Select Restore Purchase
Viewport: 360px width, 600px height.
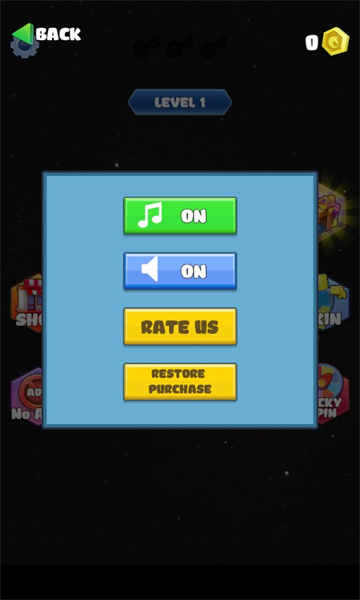click(180, 382)
